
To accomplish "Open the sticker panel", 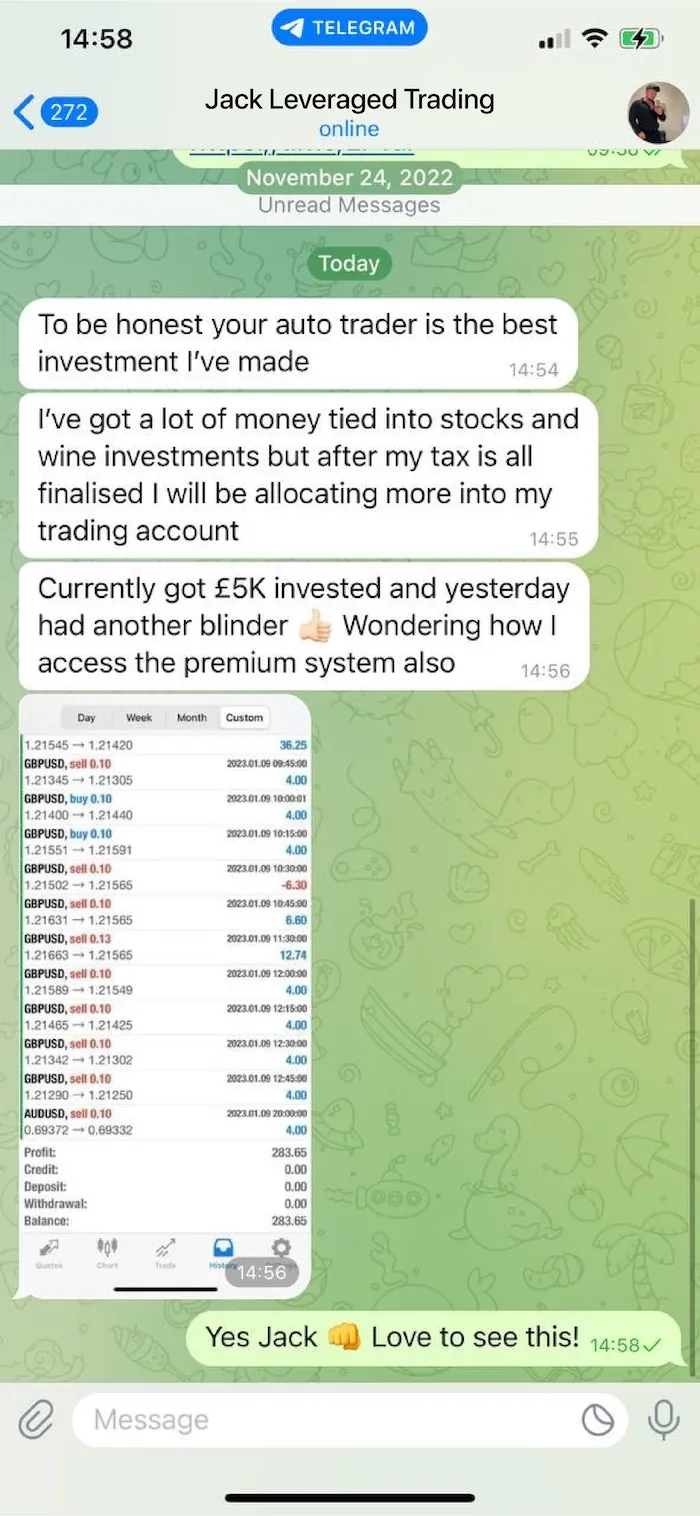I will pyautogui.click(x=598, y=1420).
